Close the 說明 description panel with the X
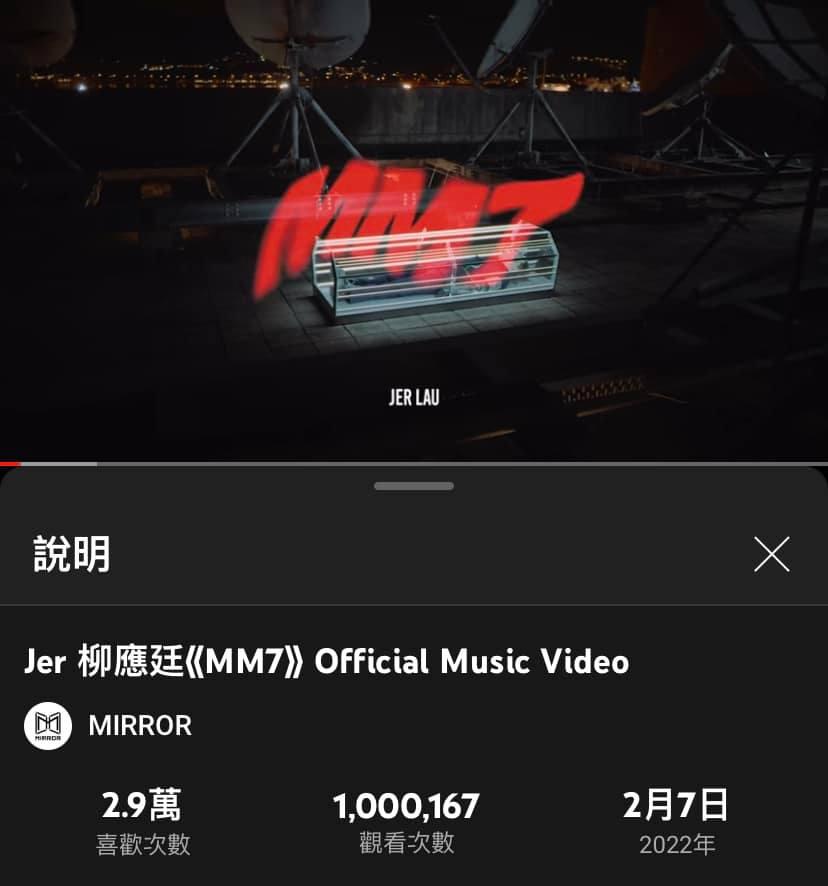This screenshot has height=886, width=828. [771, 554]
